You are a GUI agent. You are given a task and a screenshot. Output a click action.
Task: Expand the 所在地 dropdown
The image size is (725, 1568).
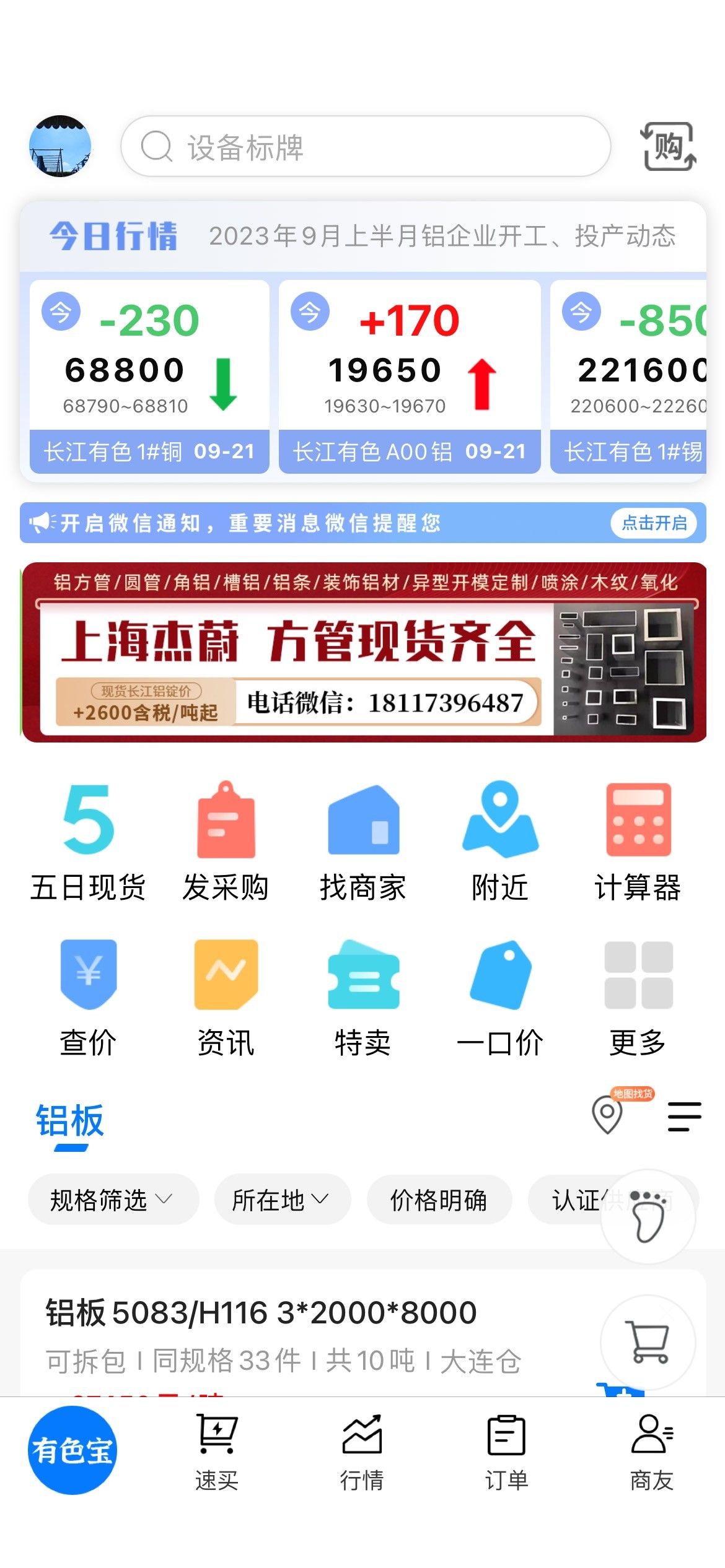282,1200
